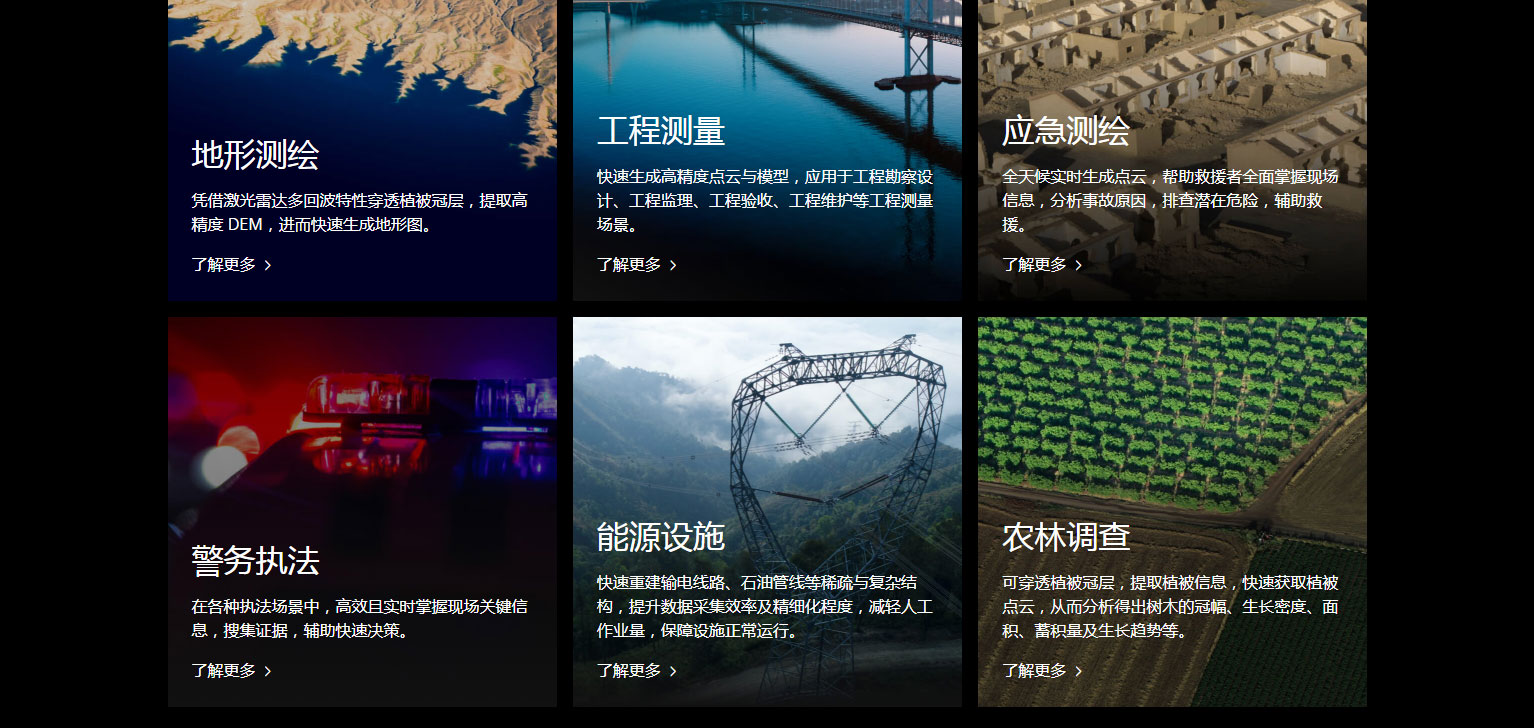
Task: Tap 了解更多 under 警务执法
Action: pos(231,671)
